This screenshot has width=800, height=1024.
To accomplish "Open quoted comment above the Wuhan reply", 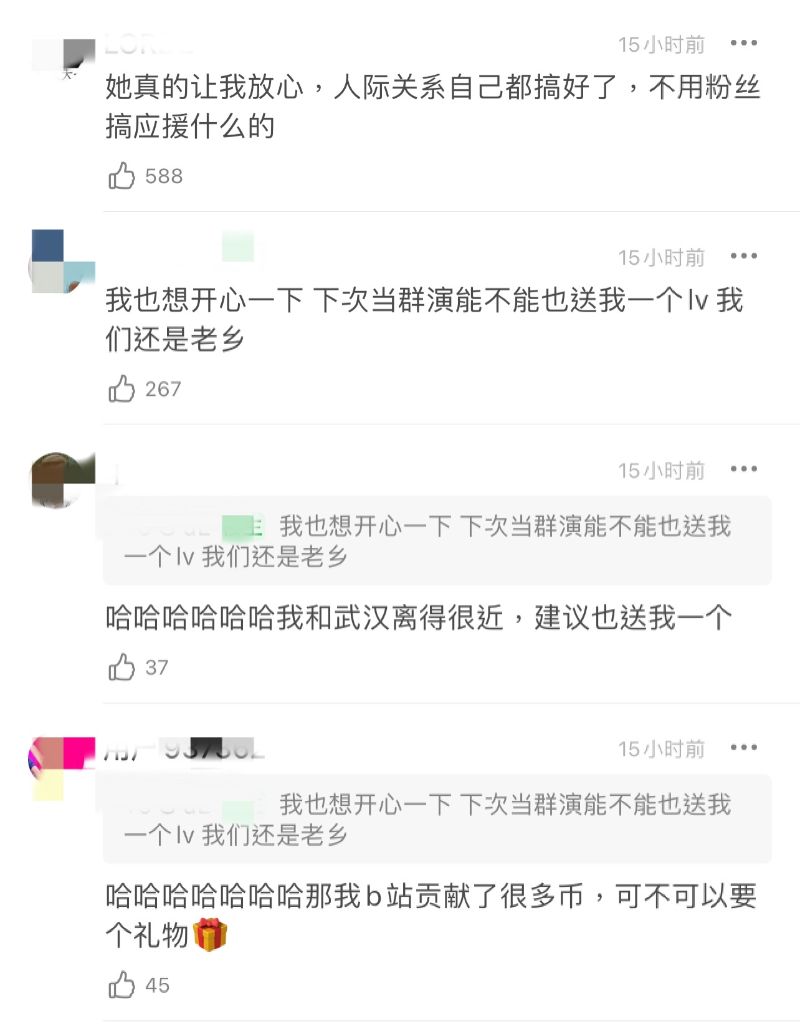I will tap(437, 541).
